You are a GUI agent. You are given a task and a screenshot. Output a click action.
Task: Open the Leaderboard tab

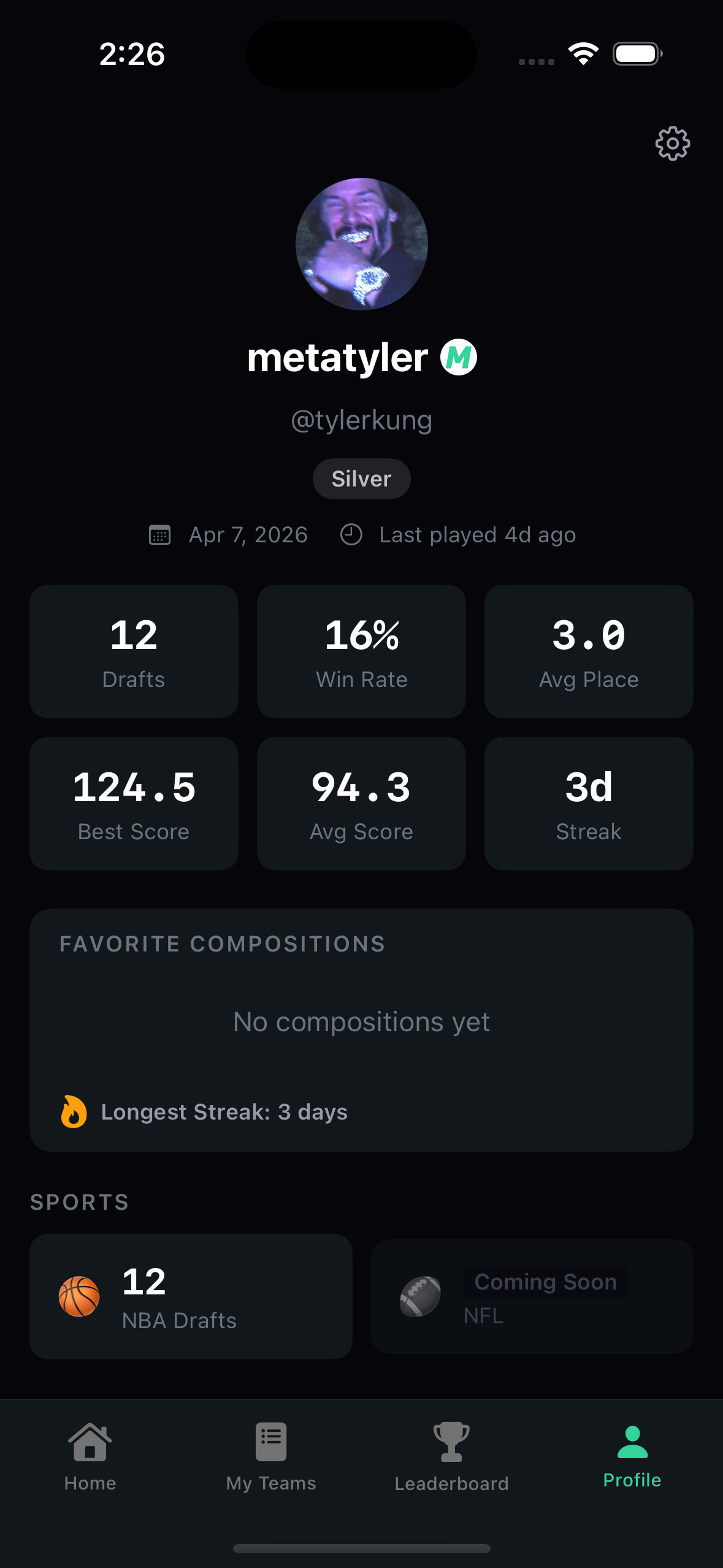point(451,1456)
